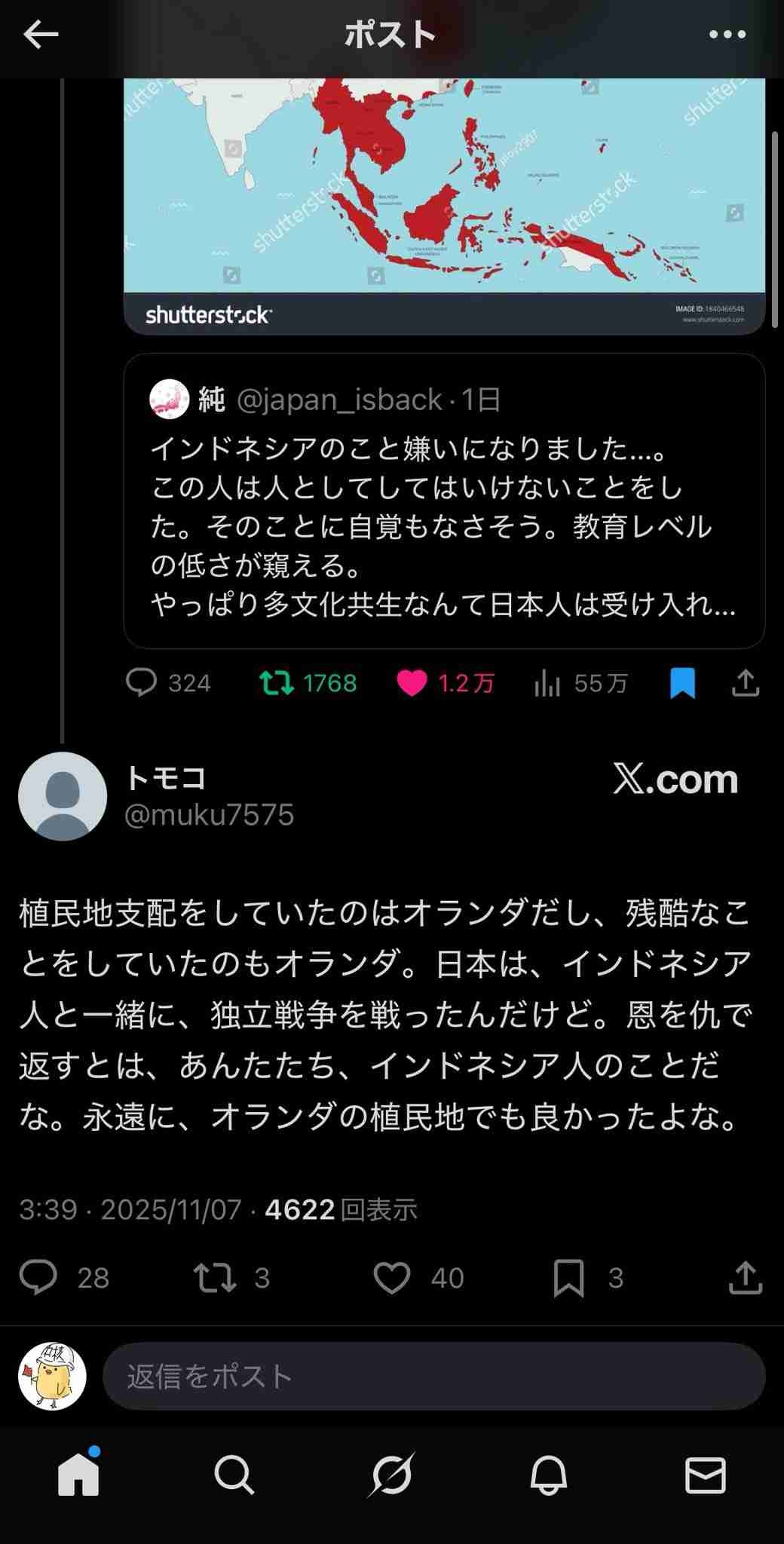Share the parent post with 55万 views
Image resolution: width=784 pixels, height=1544 pixels.
[745, 683]
